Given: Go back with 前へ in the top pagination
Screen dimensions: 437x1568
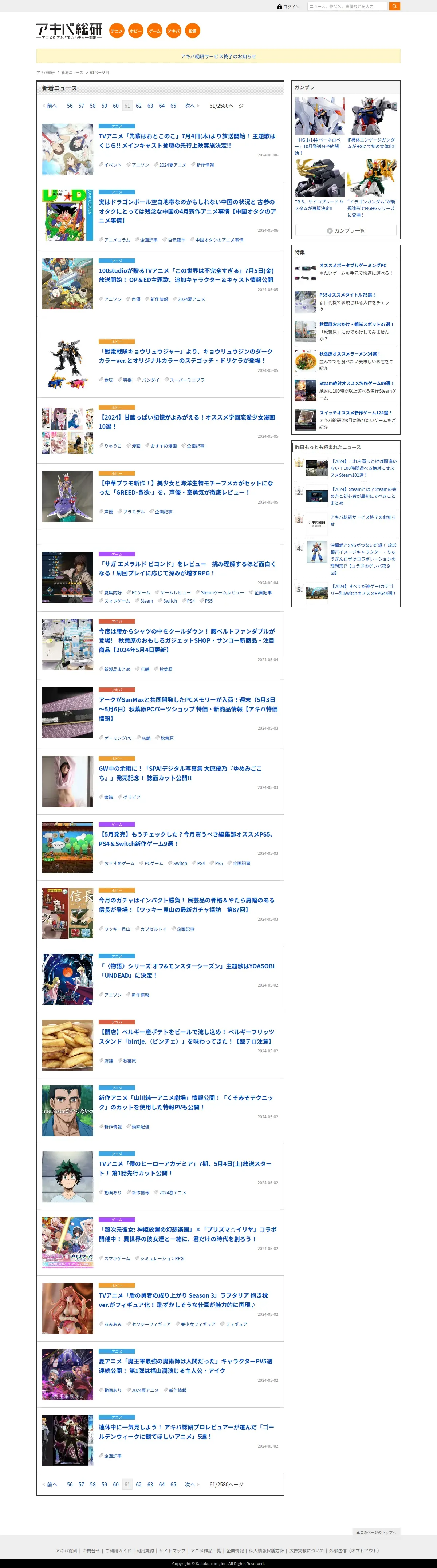Looking at the screenshot, I should (50, 106).
